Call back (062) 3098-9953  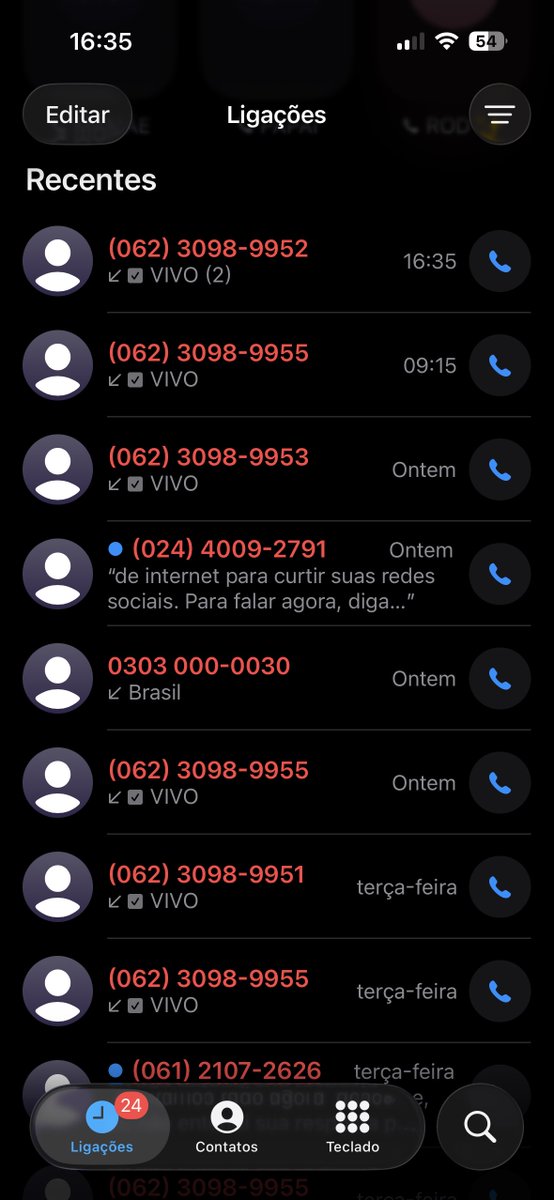pyautogui.click(x=500, y=469)
